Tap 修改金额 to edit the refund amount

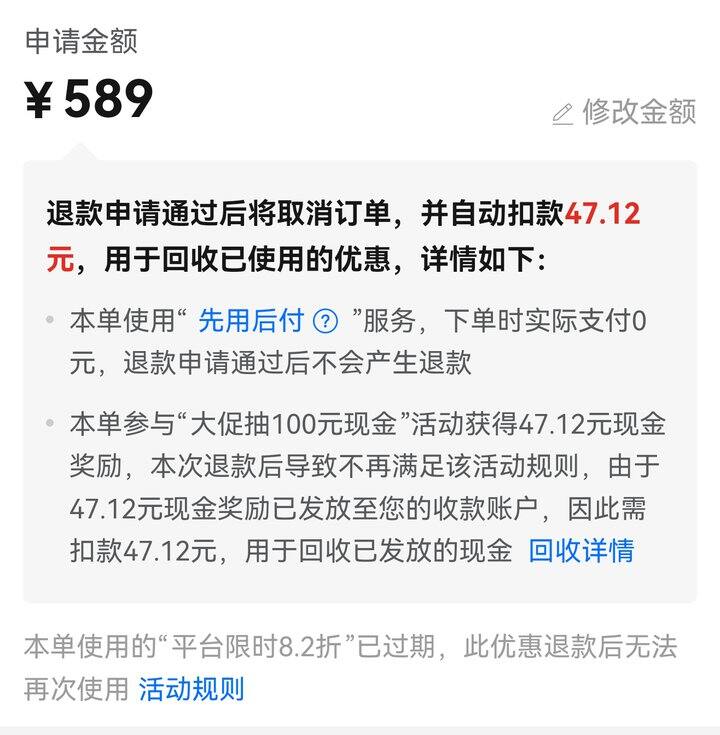(625, 112)
